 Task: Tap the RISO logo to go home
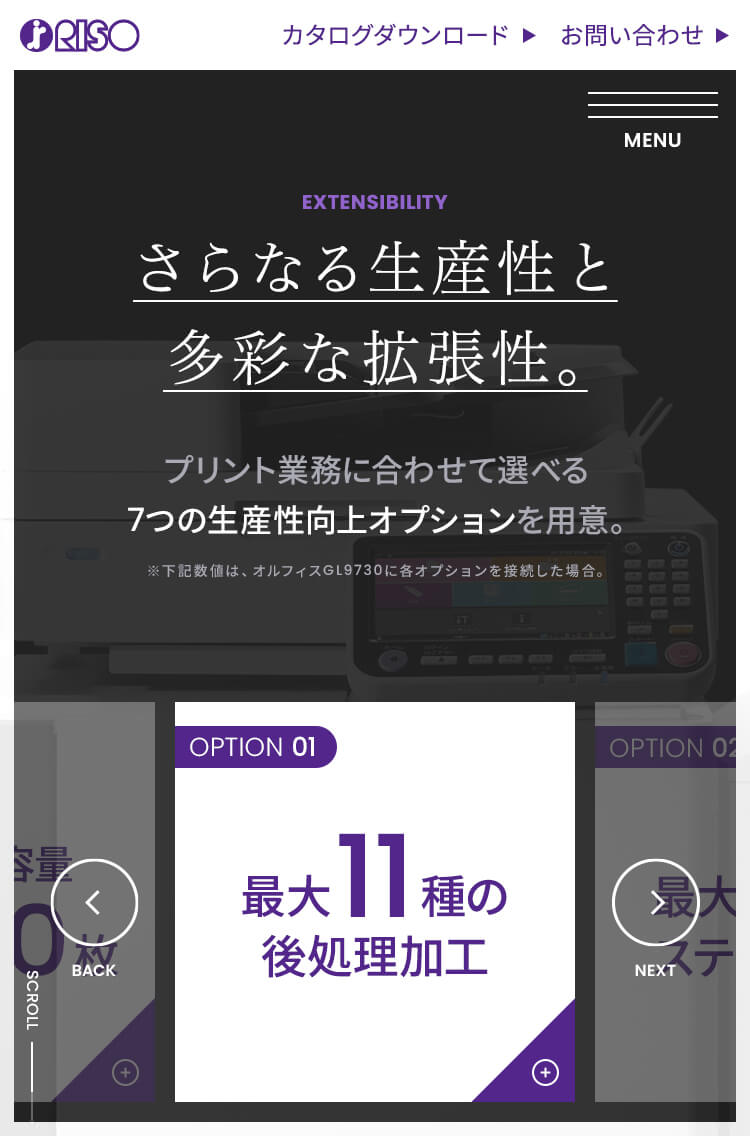(79, 36)
